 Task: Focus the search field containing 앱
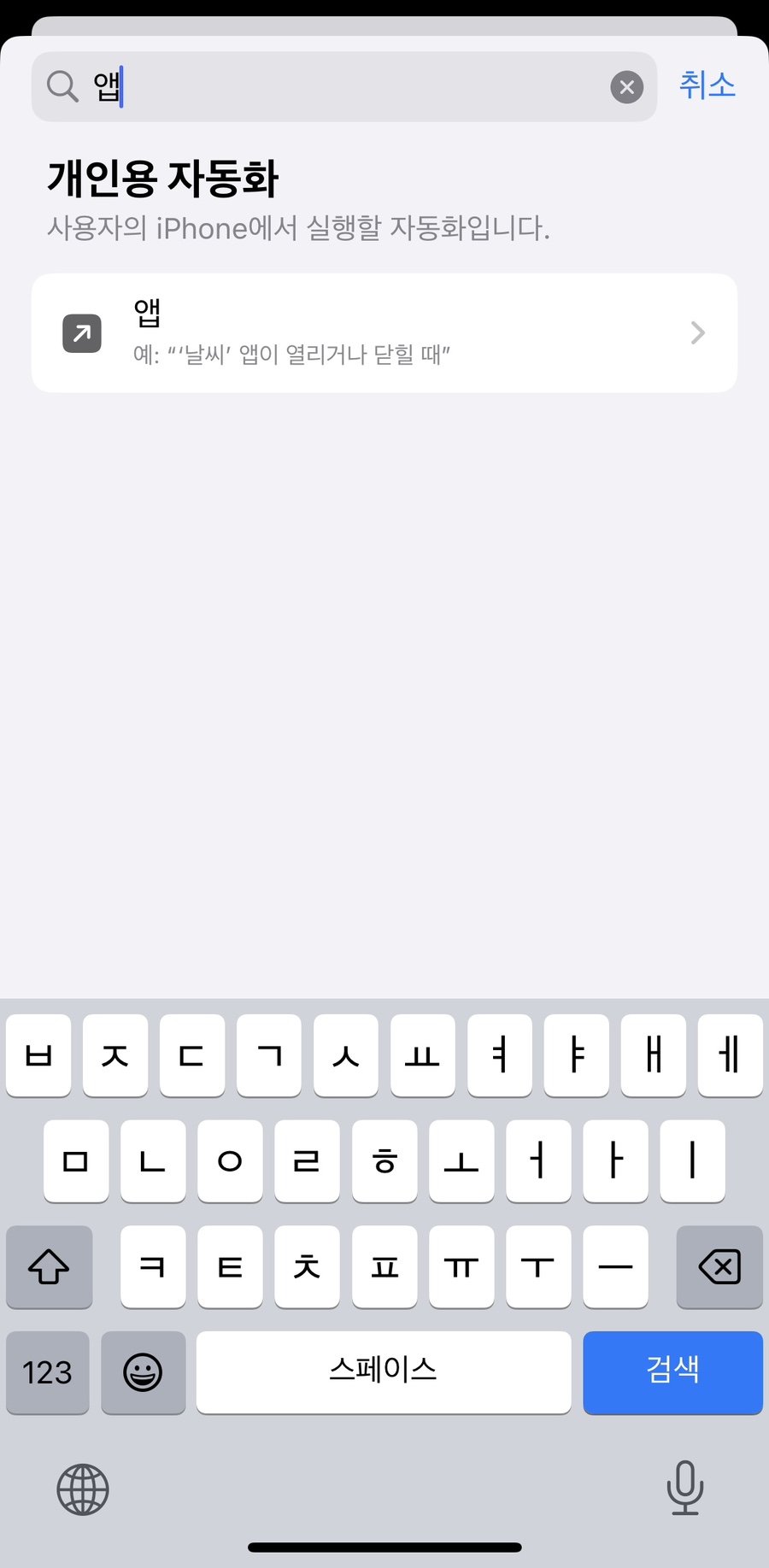point(344,87)
